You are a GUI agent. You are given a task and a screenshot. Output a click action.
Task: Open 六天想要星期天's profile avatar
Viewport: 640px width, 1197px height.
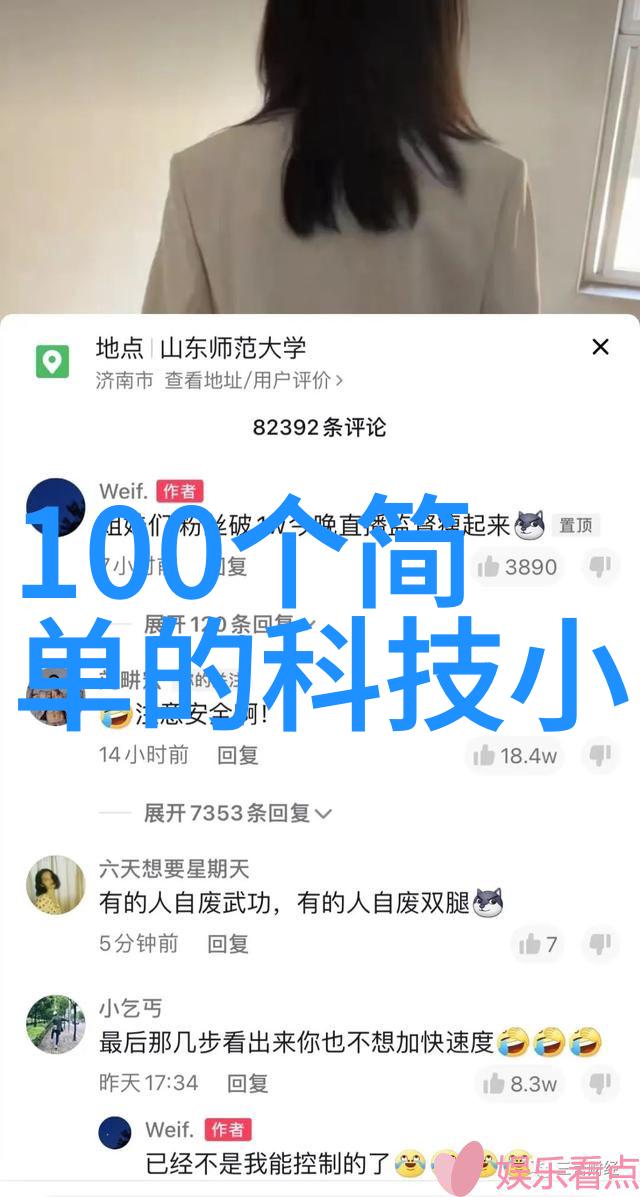point(55,885)
